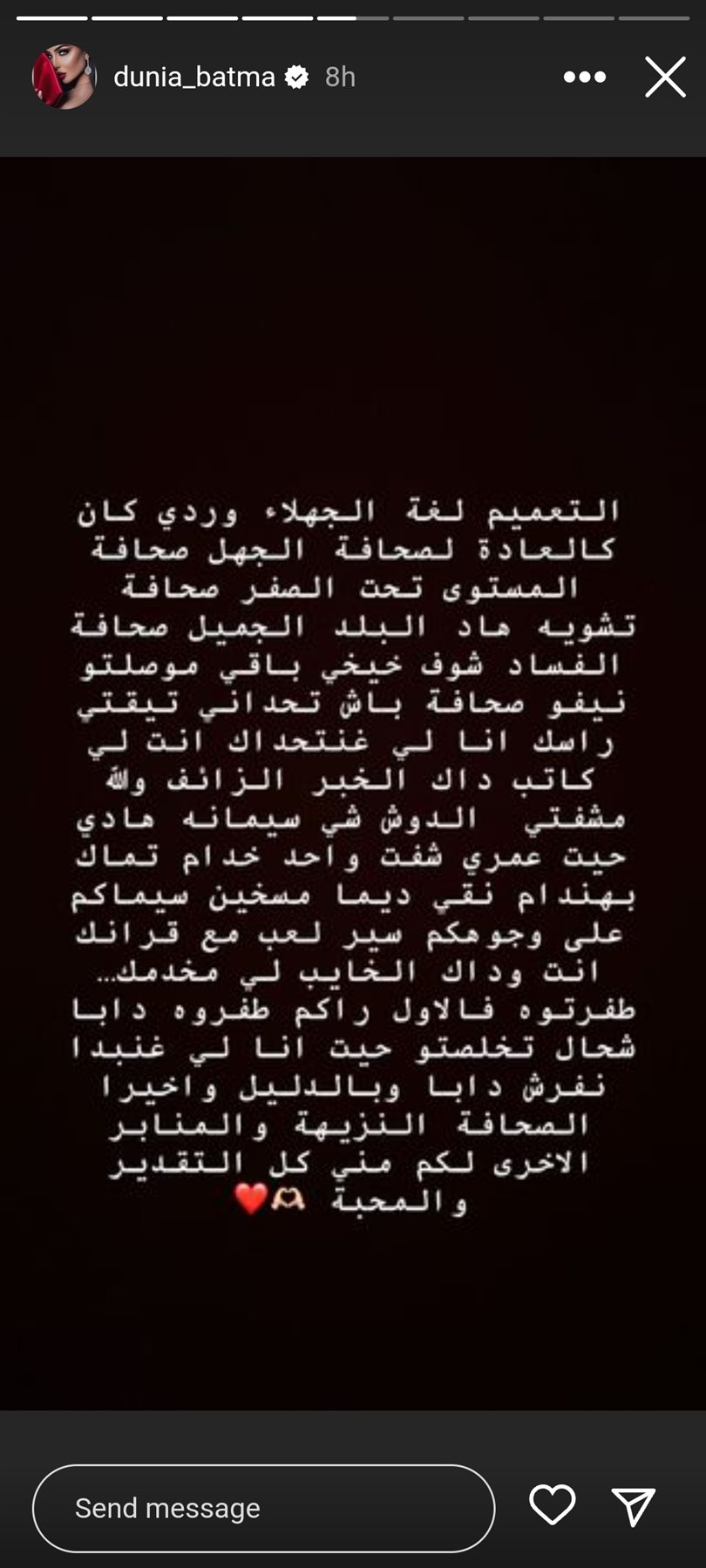
Task: Open the three-dot story options menu
Action: pyautogui.click(x=584, y=77)
